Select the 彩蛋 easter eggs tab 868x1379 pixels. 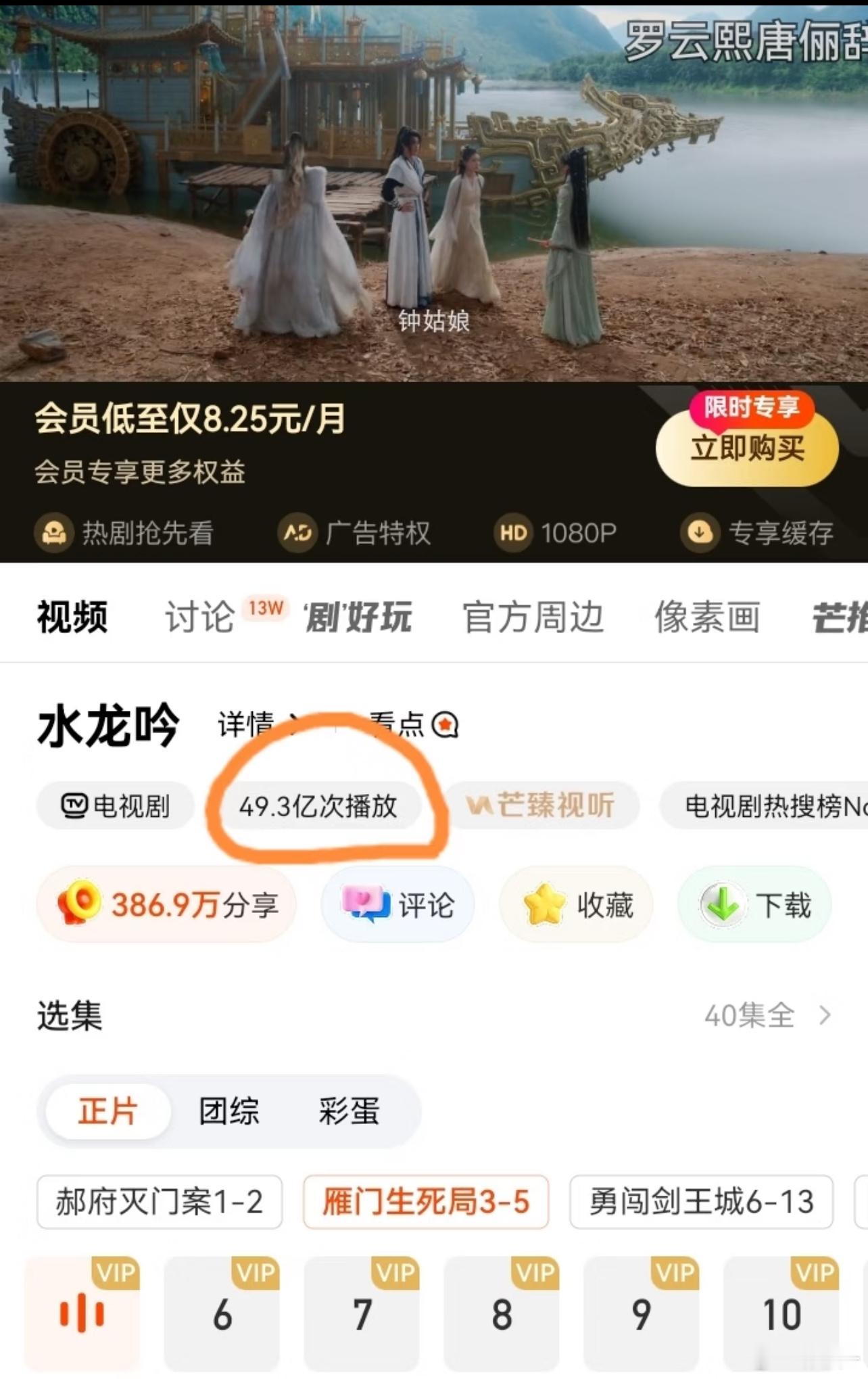pos(347,1111)
